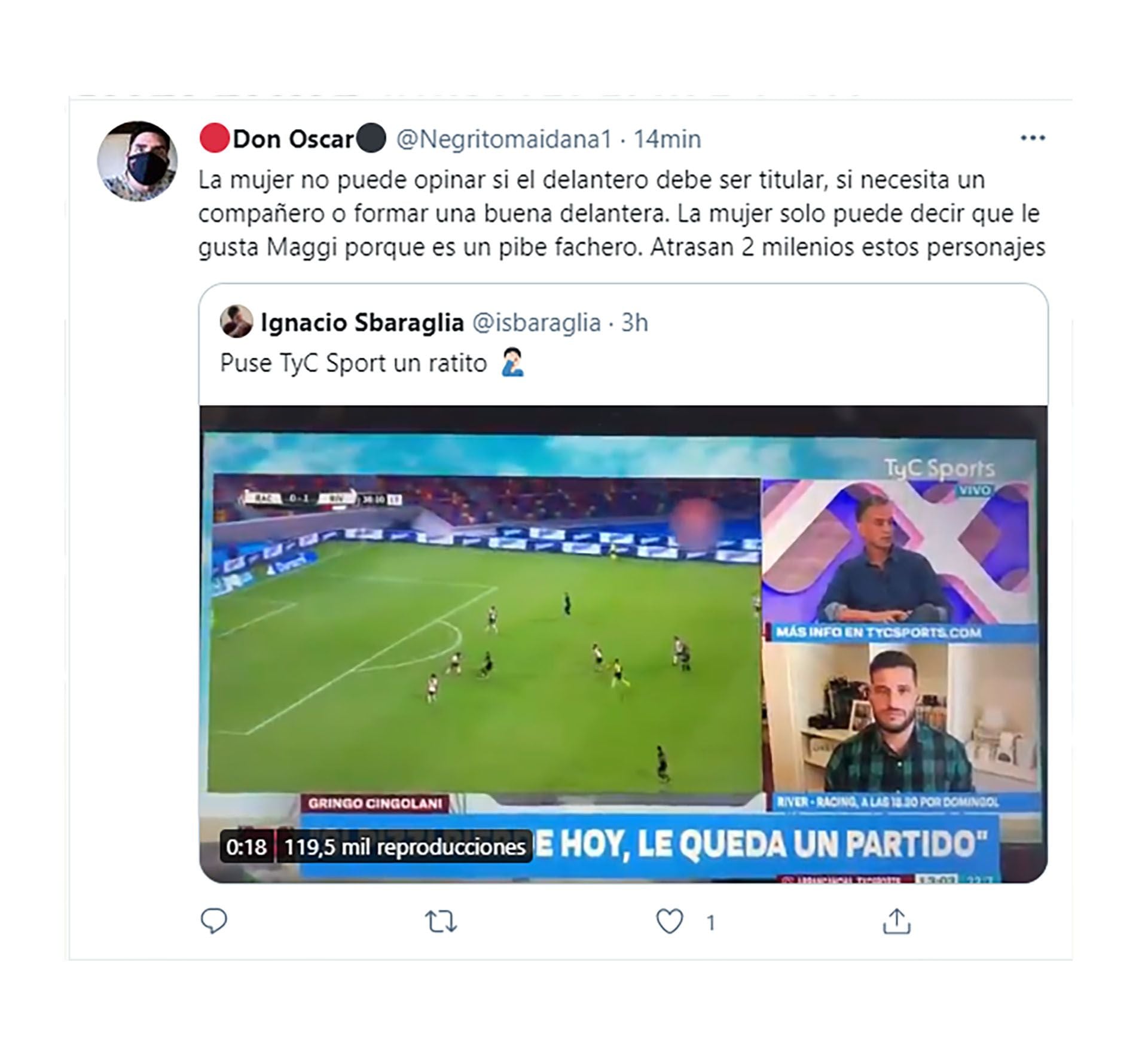Reply to Don Oscar's tweet

pyautogui.click(x=213, y=922)
